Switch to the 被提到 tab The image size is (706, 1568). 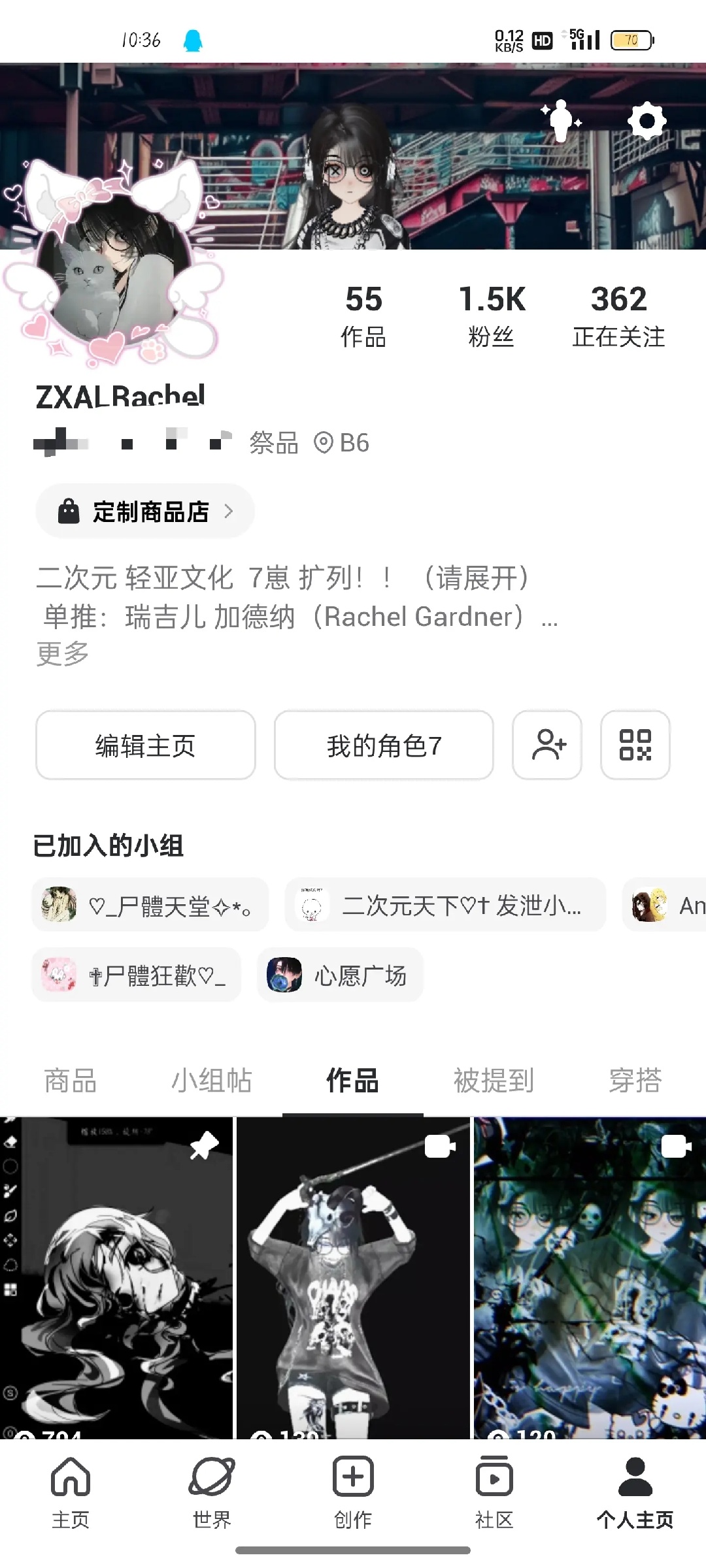click(x=494, y=1081)
